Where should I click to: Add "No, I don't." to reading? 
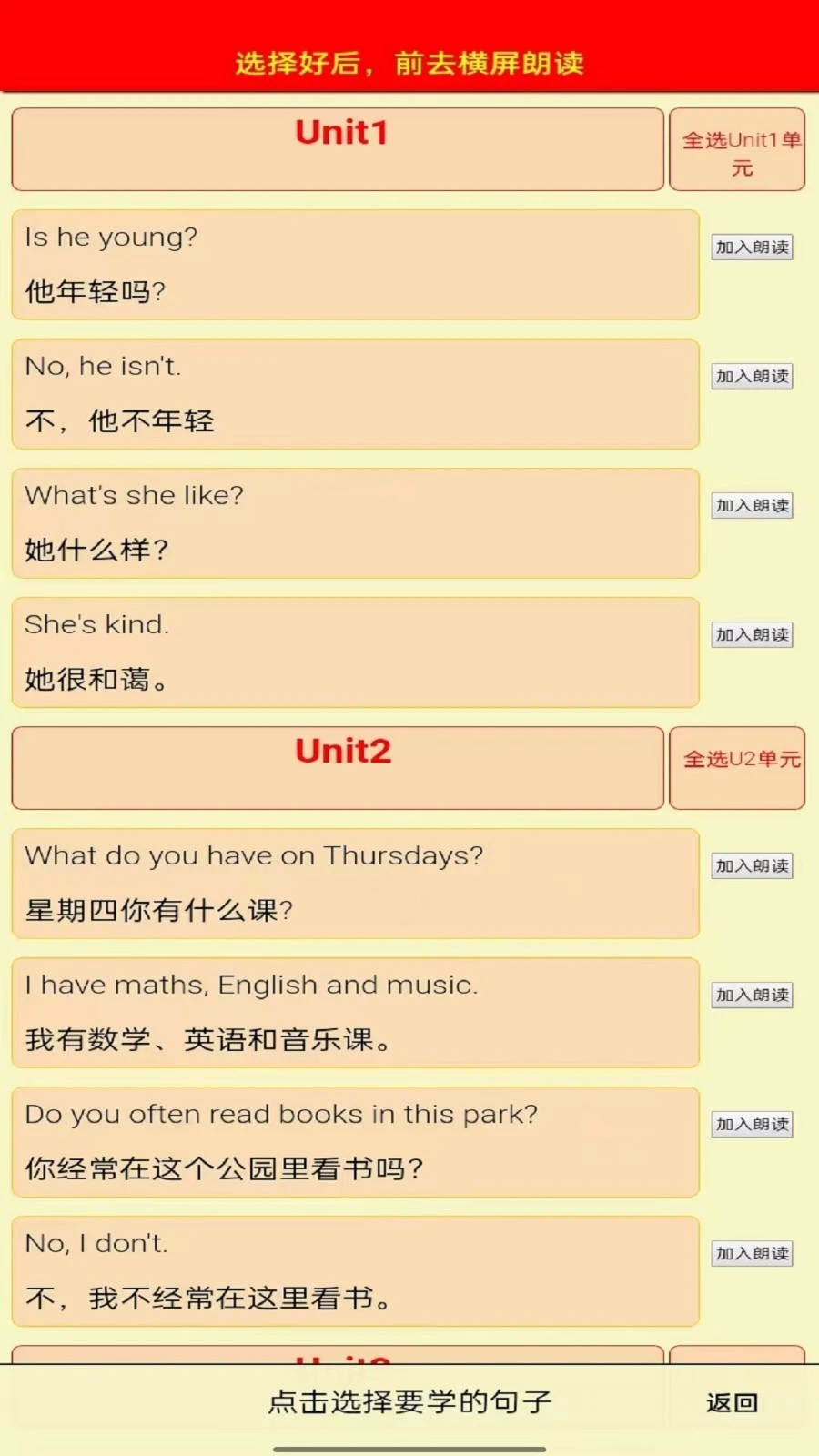pyautogui.click(x=752, y=1253)
